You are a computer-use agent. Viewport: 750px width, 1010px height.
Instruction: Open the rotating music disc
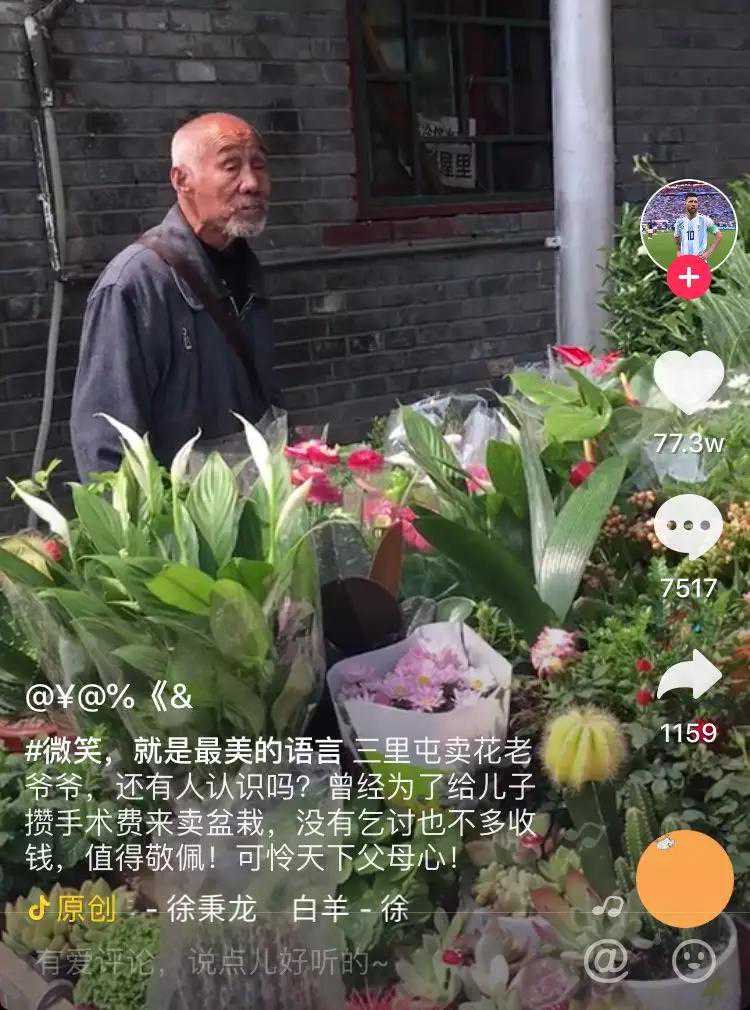(x=684, y=878)
